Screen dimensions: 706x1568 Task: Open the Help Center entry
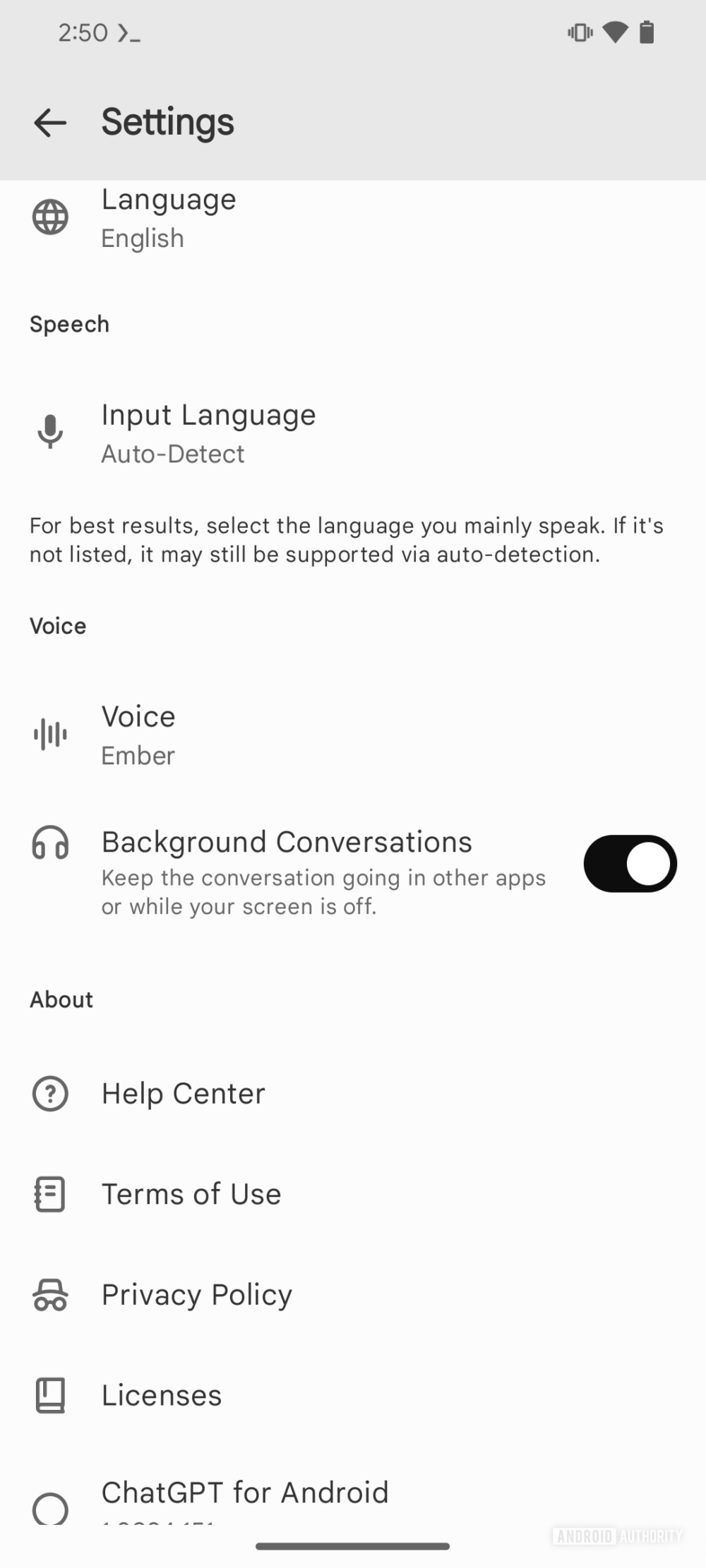pyautogui.click(x=282, y=1093)
